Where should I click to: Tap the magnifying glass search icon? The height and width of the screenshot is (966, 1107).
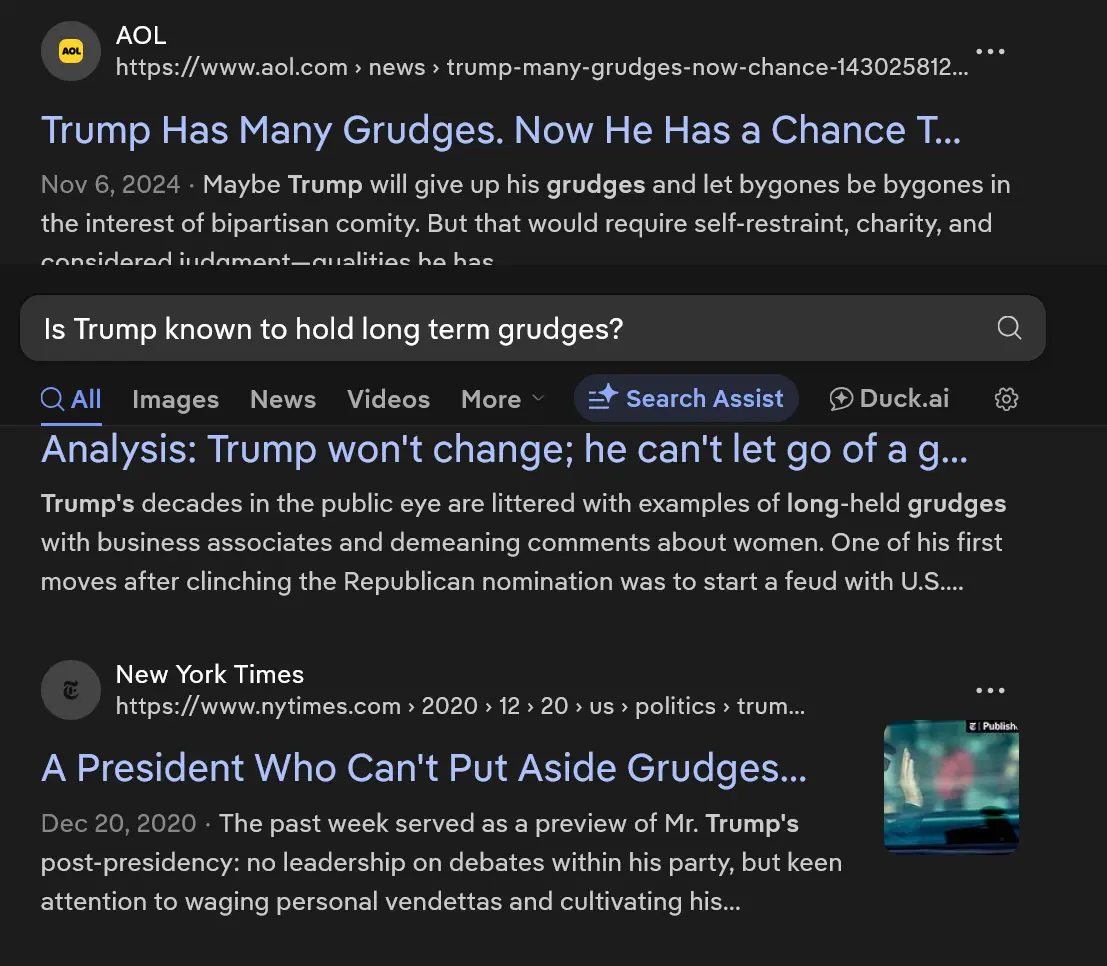pyautogui.click(x=1010, y=328)
